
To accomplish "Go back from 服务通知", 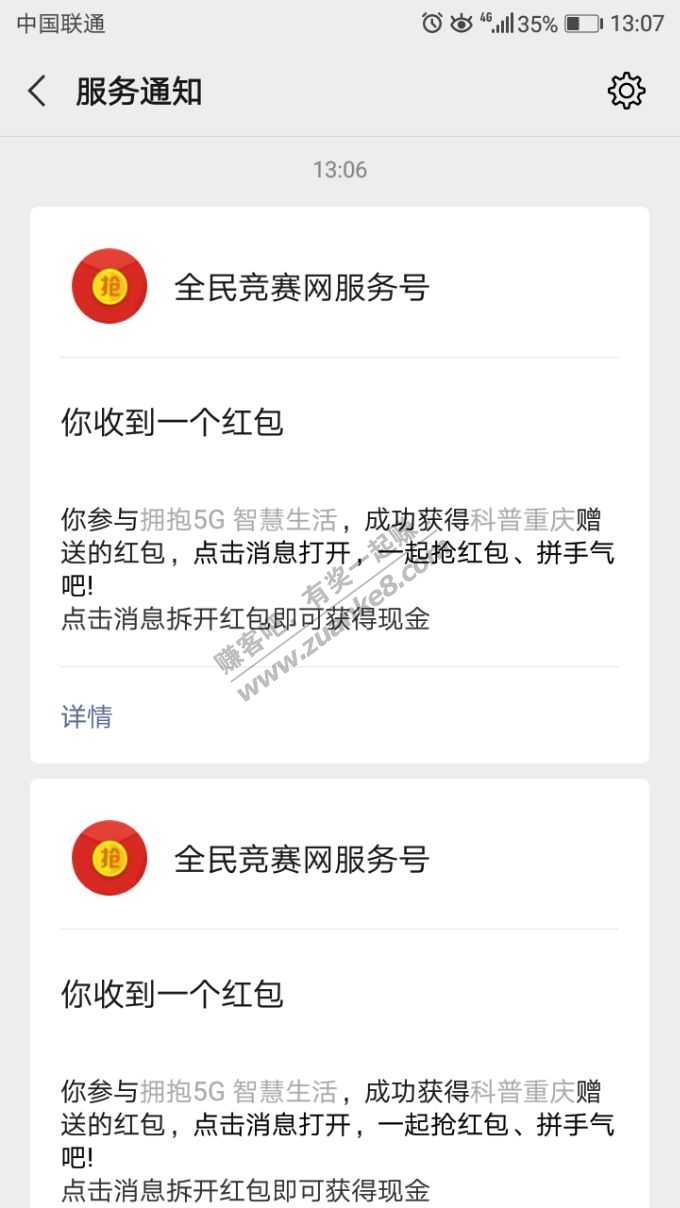I will (37, 92).
